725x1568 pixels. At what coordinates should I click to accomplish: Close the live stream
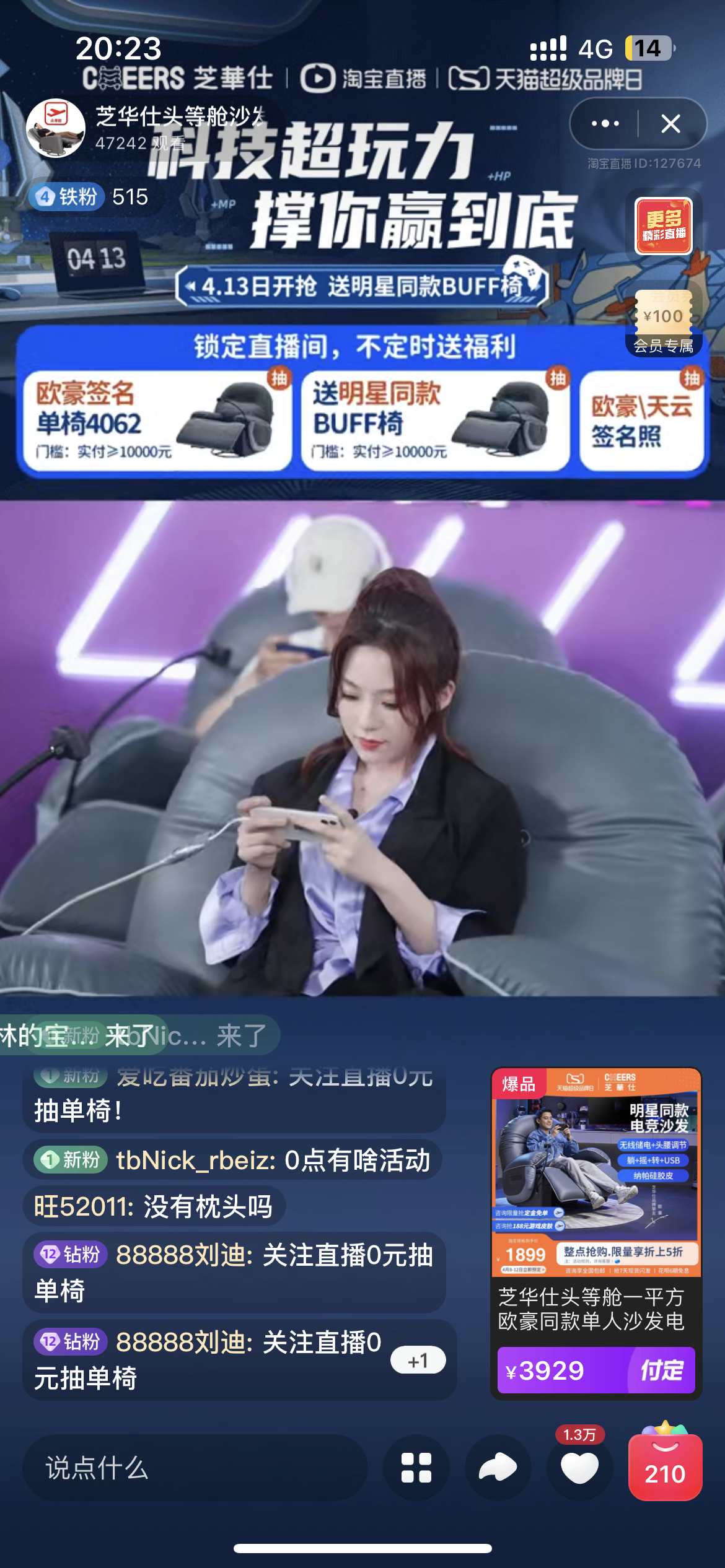click(x=670, y=124)
